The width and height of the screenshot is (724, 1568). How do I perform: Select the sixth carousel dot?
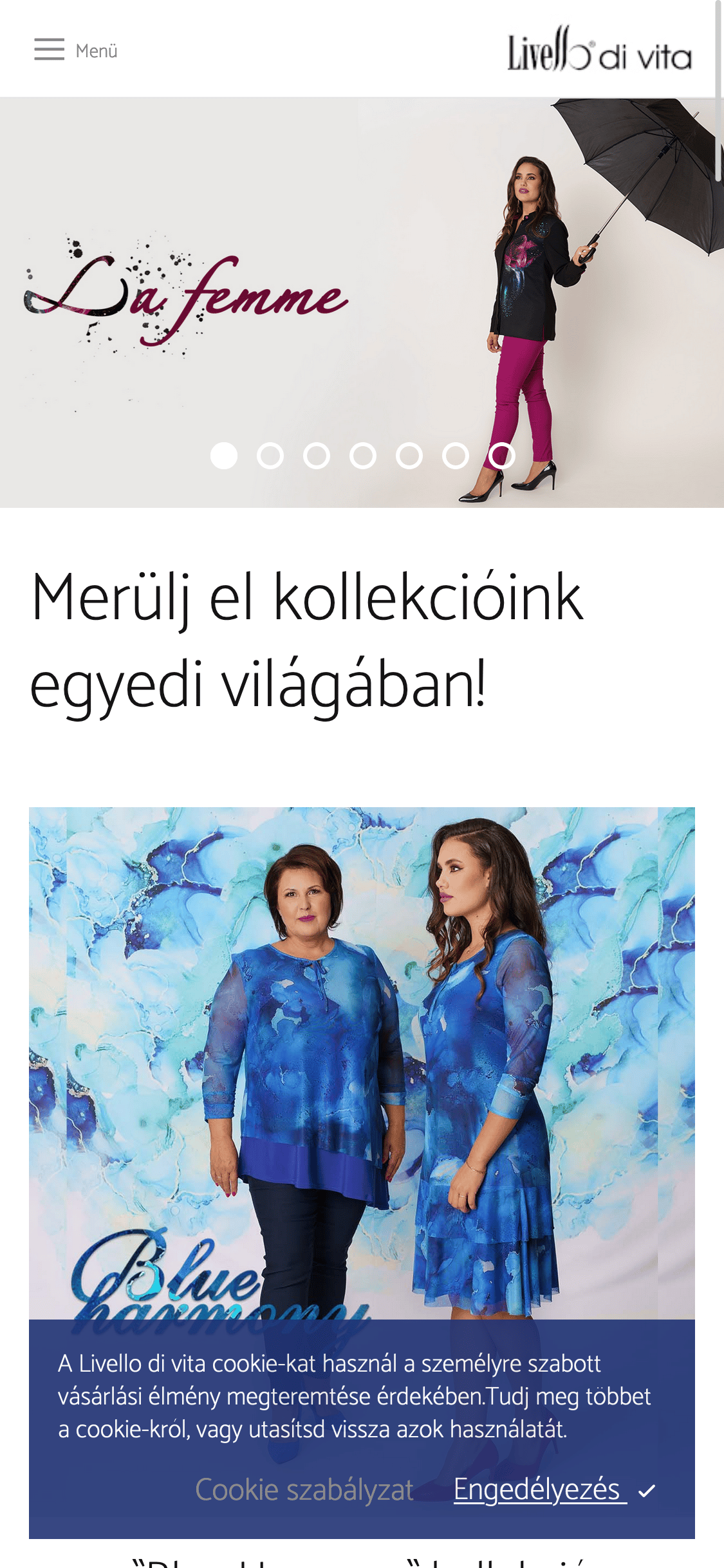456,456
